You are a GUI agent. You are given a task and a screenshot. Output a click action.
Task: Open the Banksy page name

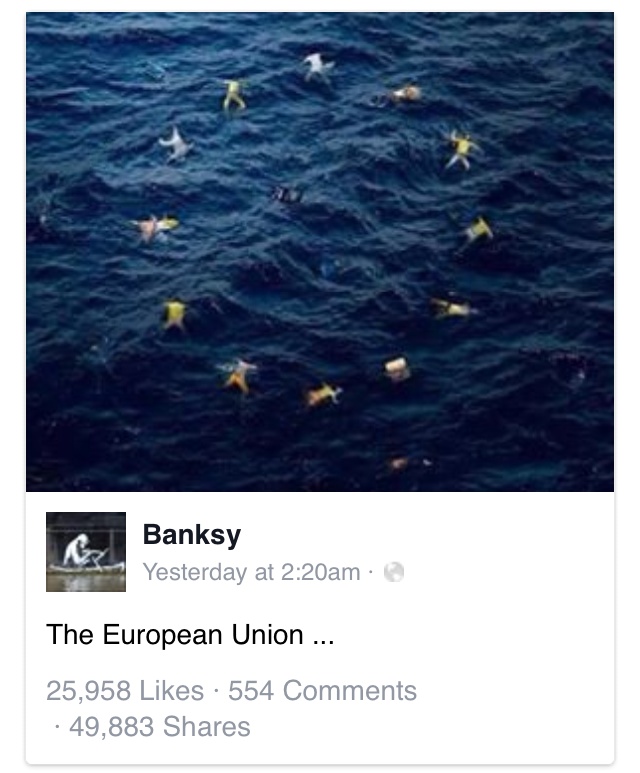click(x=192, y=534)
